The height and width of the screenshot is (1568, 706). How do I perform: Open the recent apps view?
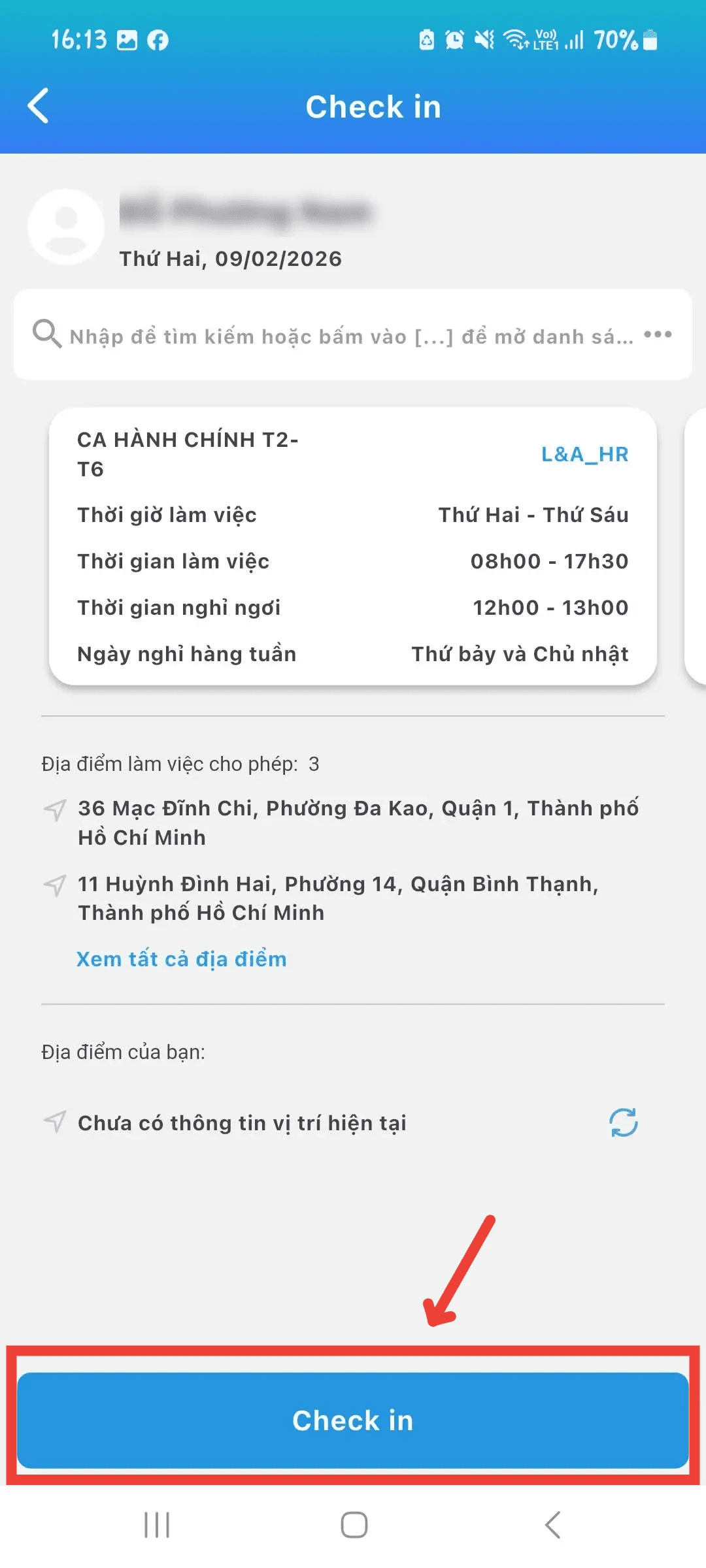157,1525
